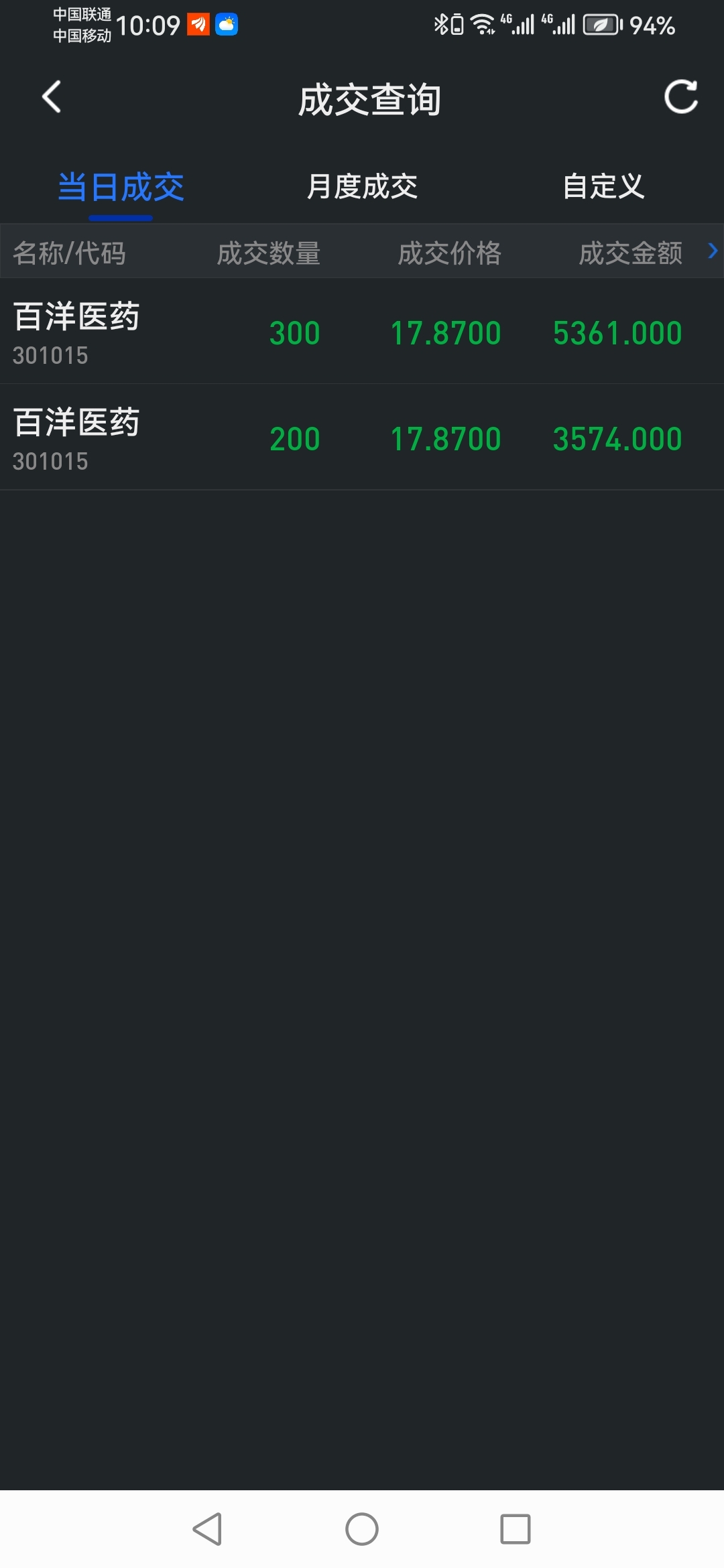This screenshot has height=1568, width=724.
Task: Open the system recent apps view
Action: click(516, 1529)
